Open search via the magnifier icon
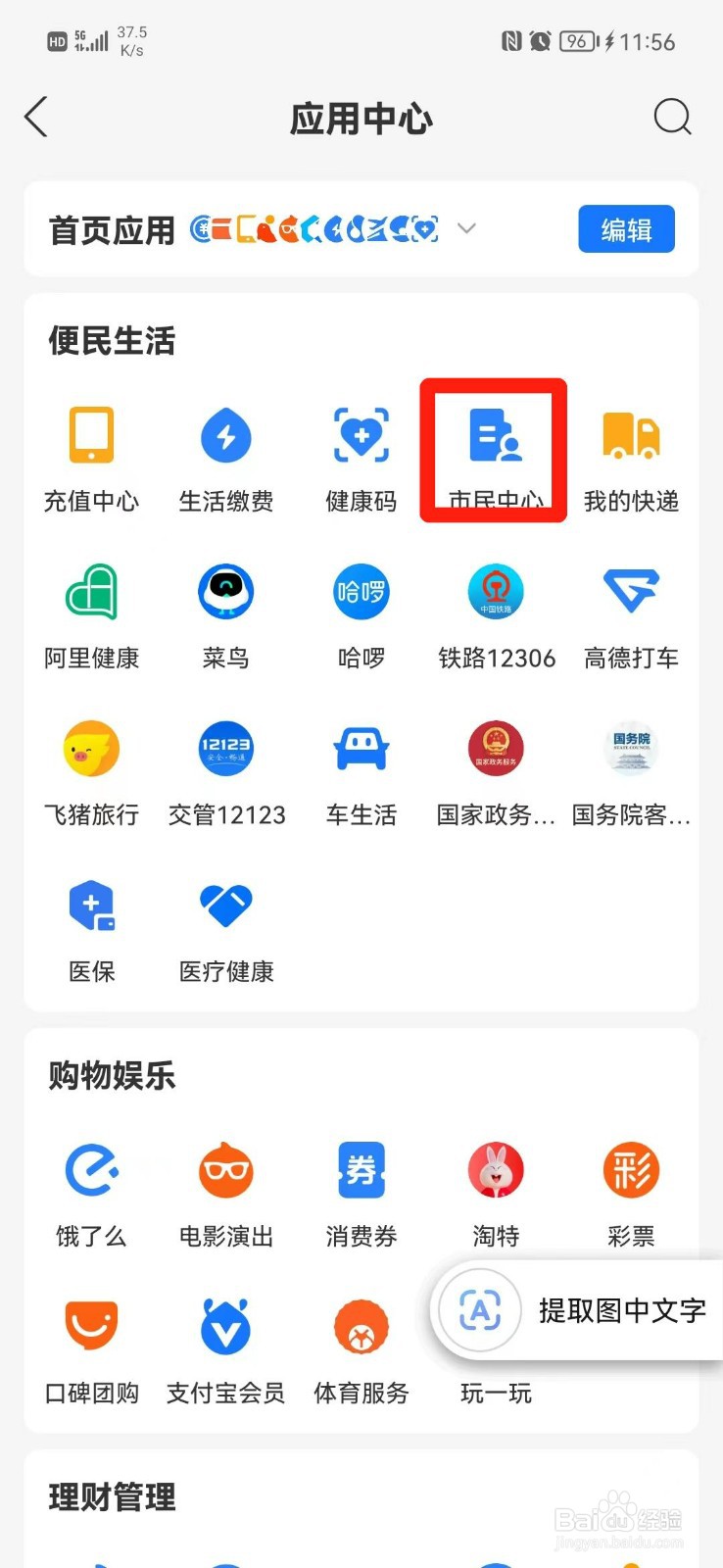The image size is (723, 1568). (x=672, y=117)
